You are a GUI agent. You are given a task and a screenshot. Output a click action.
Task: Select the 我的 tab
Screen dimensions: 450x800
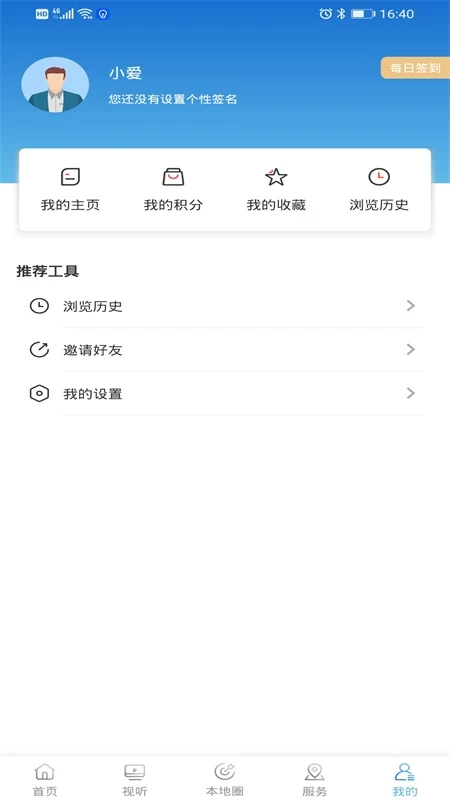coord(405,779)
